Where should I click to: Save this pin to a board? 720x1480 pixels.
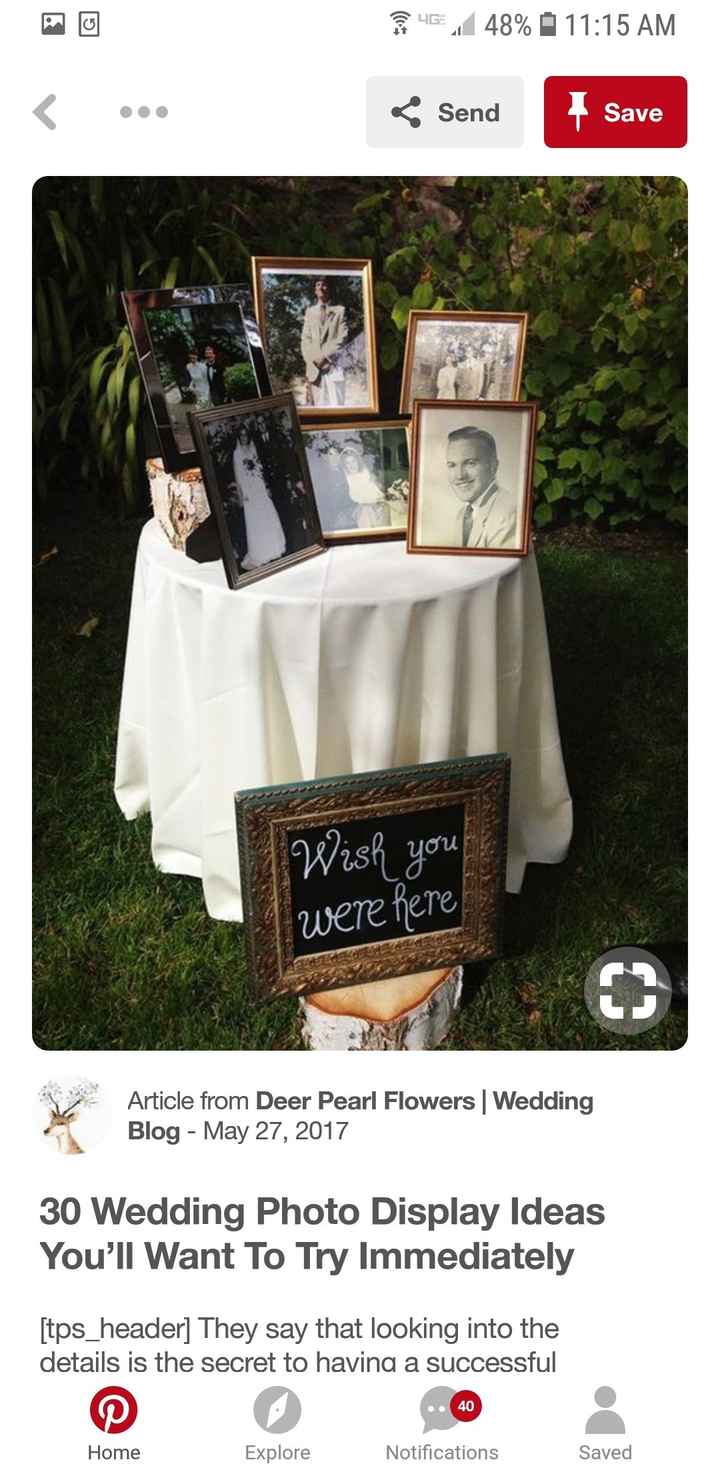615,112
